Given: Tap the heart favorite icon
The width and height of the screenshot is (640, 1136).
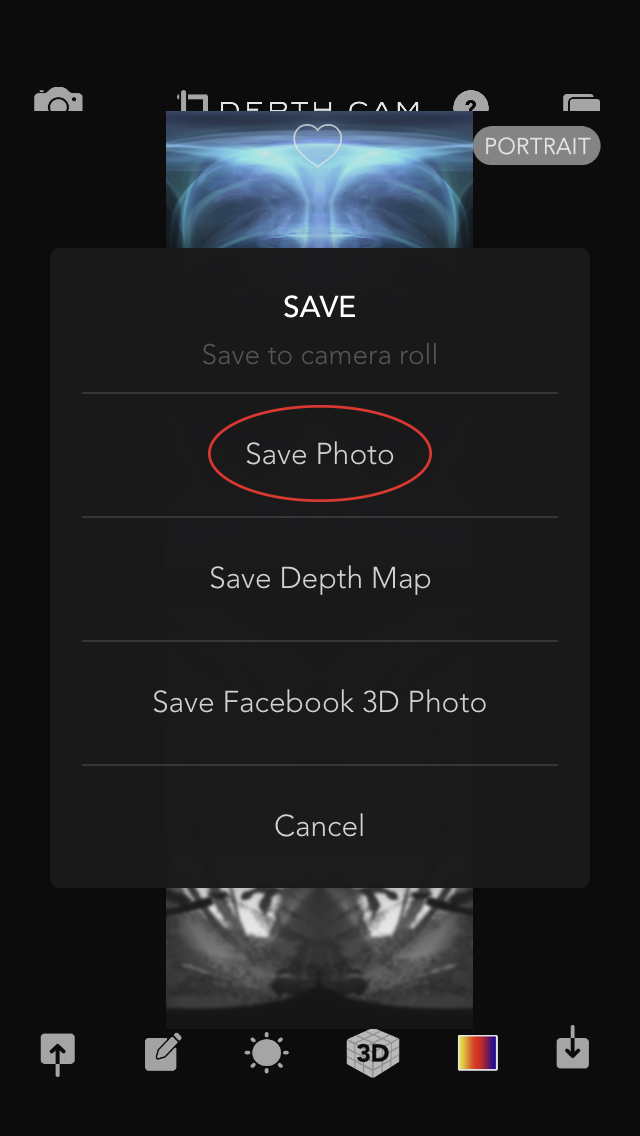Looking at the screenshot, I should (317, 145).
